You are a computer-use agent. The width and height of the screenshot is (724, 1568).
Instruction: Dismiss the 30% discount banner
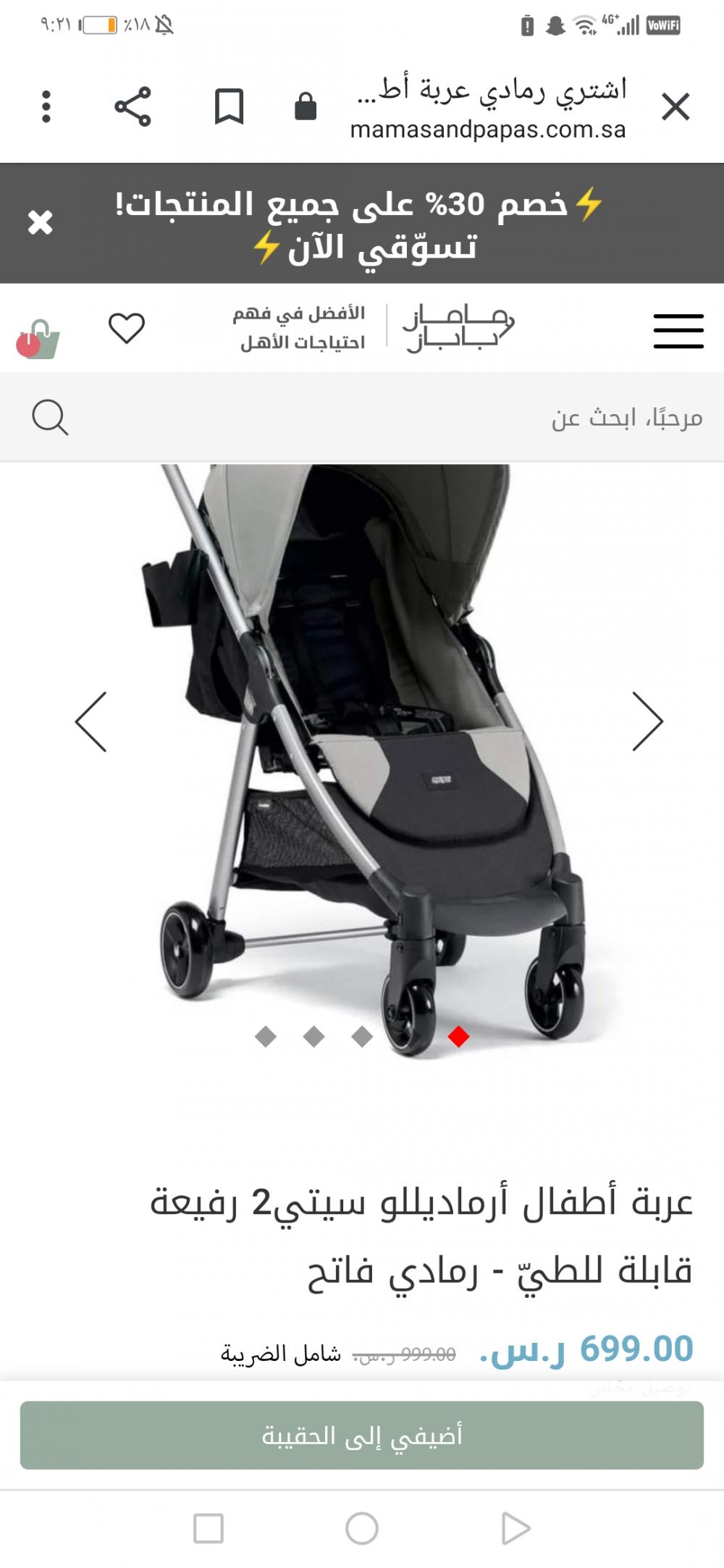coord(41,222)
